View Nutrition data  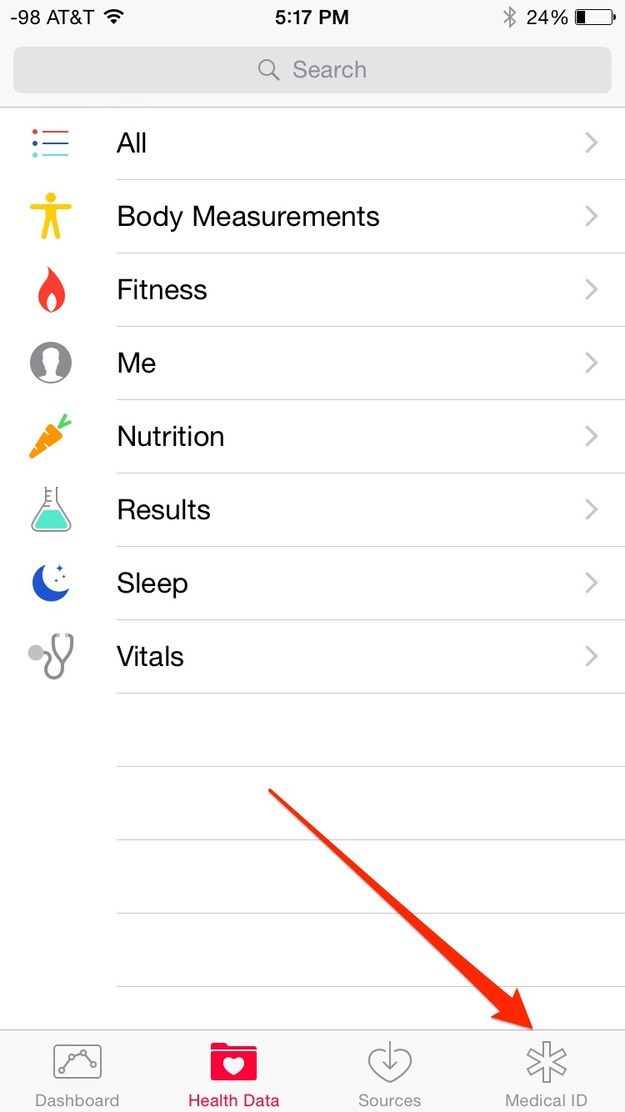coord(312,436)
